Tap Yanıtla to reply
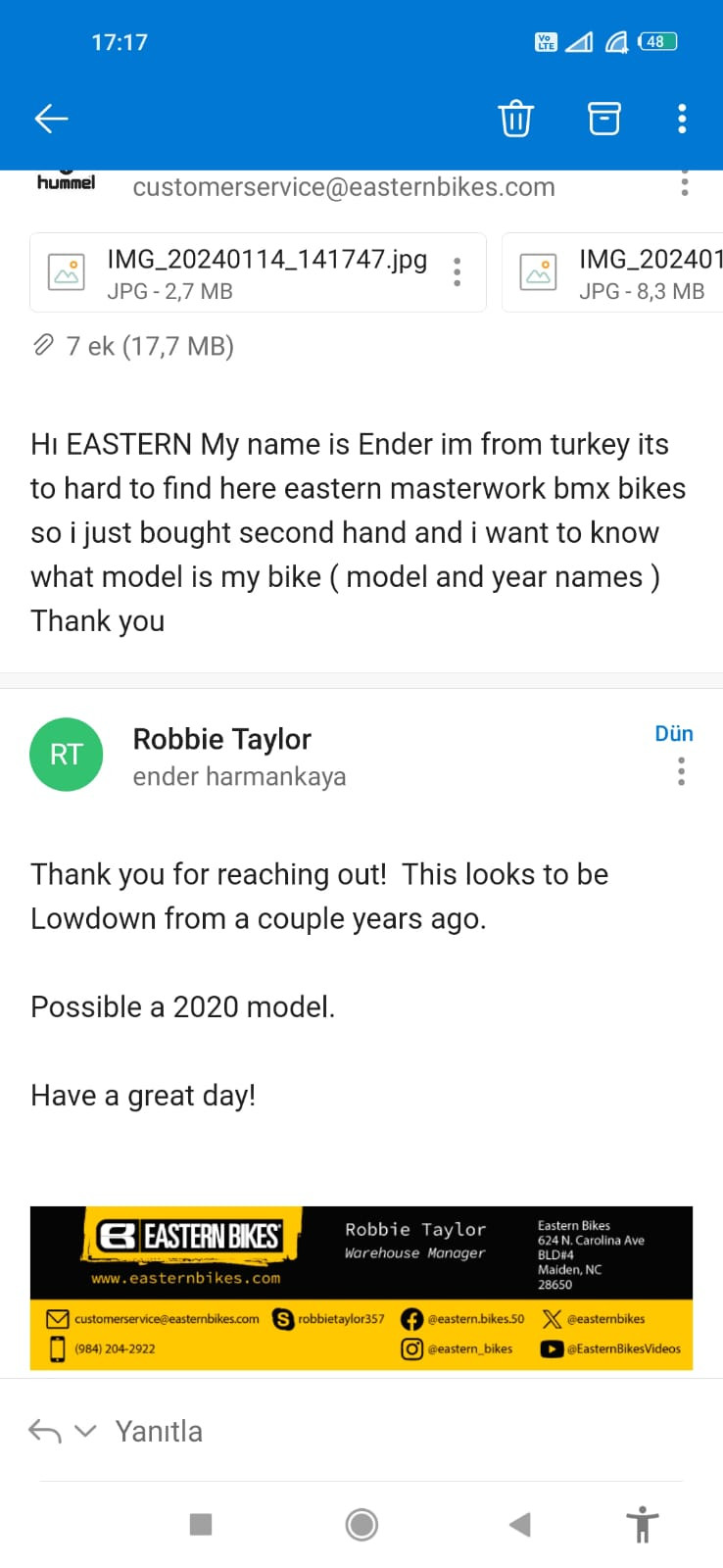723x1568 pixels. [159, 1431]
